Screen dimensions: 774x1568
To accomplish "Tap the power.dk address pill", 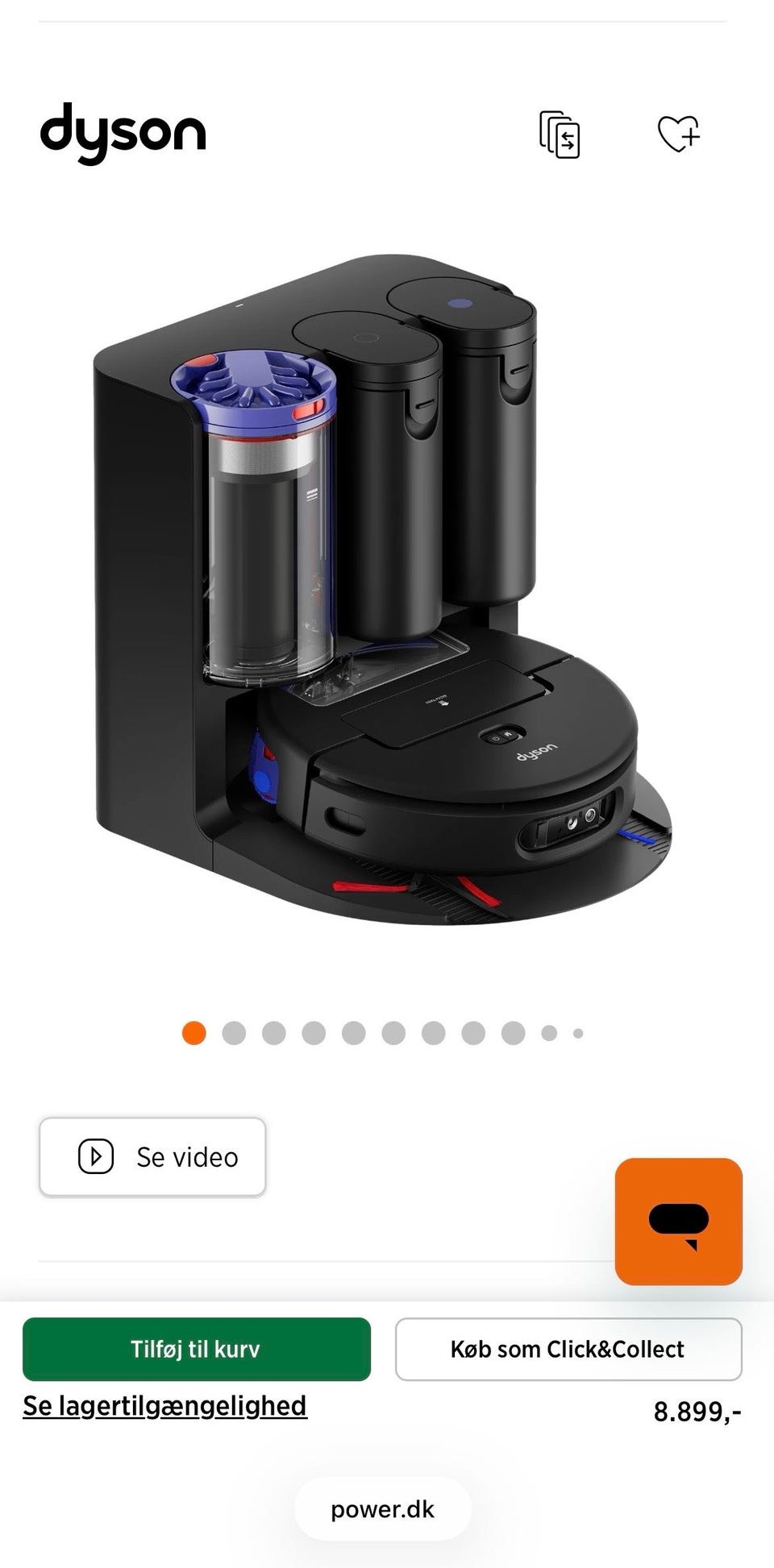I will pos(382,1509).
